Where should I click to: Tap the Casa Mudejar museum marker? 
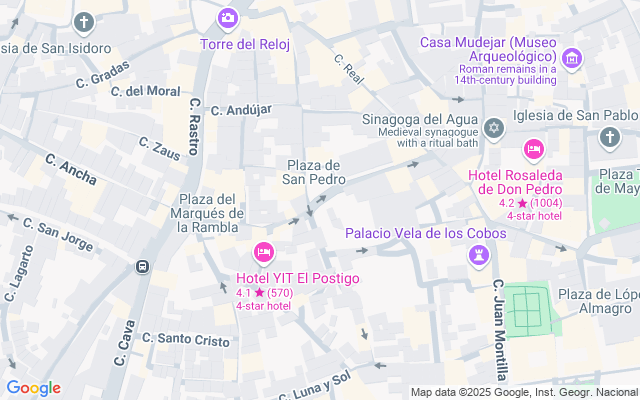click(572, 59)
